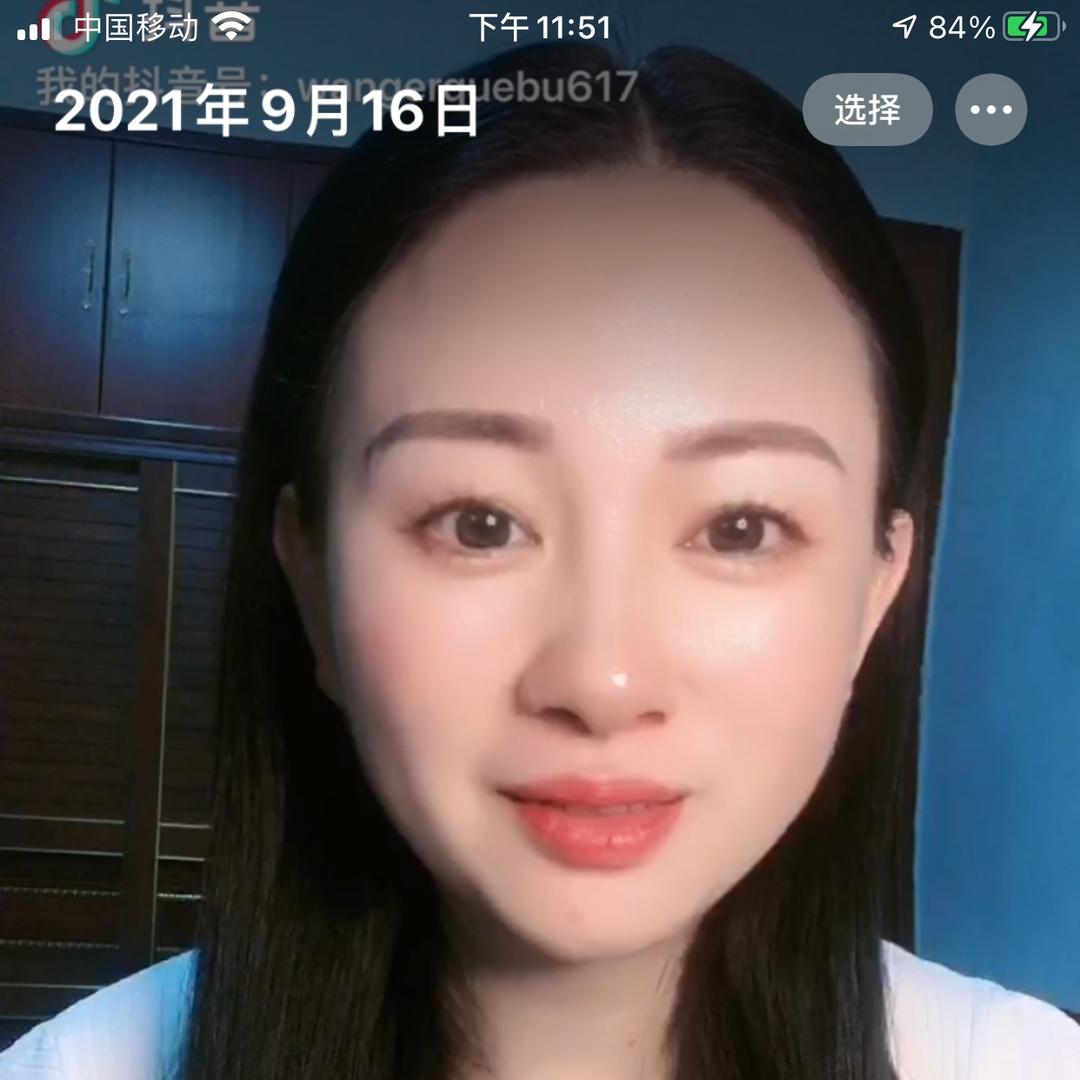The image size is (1080, 1080).
Task: Tap the 选择 (Select) button
Action: pyautogui.click(x=867, y=110)
